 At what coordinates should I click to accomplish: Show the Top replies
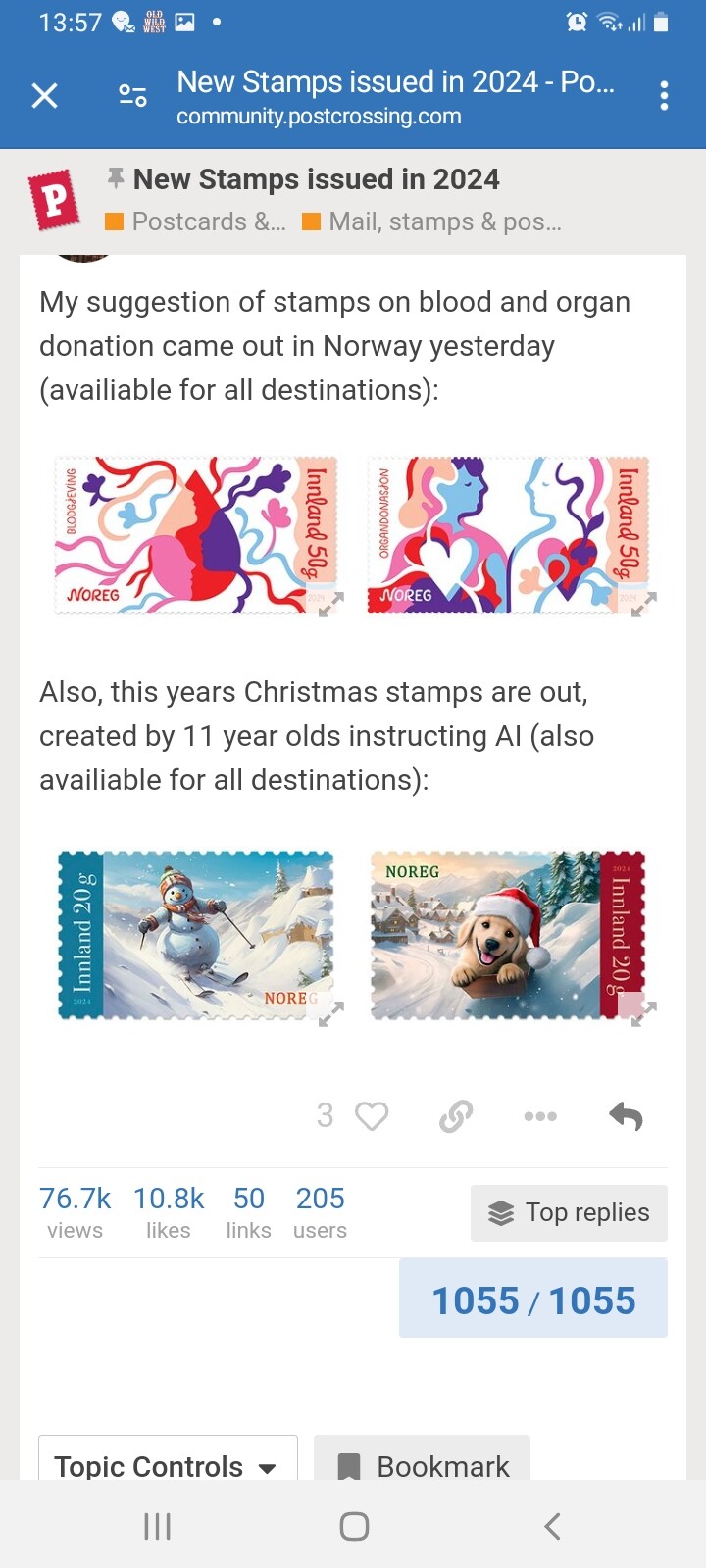[x=569, y=1213]
